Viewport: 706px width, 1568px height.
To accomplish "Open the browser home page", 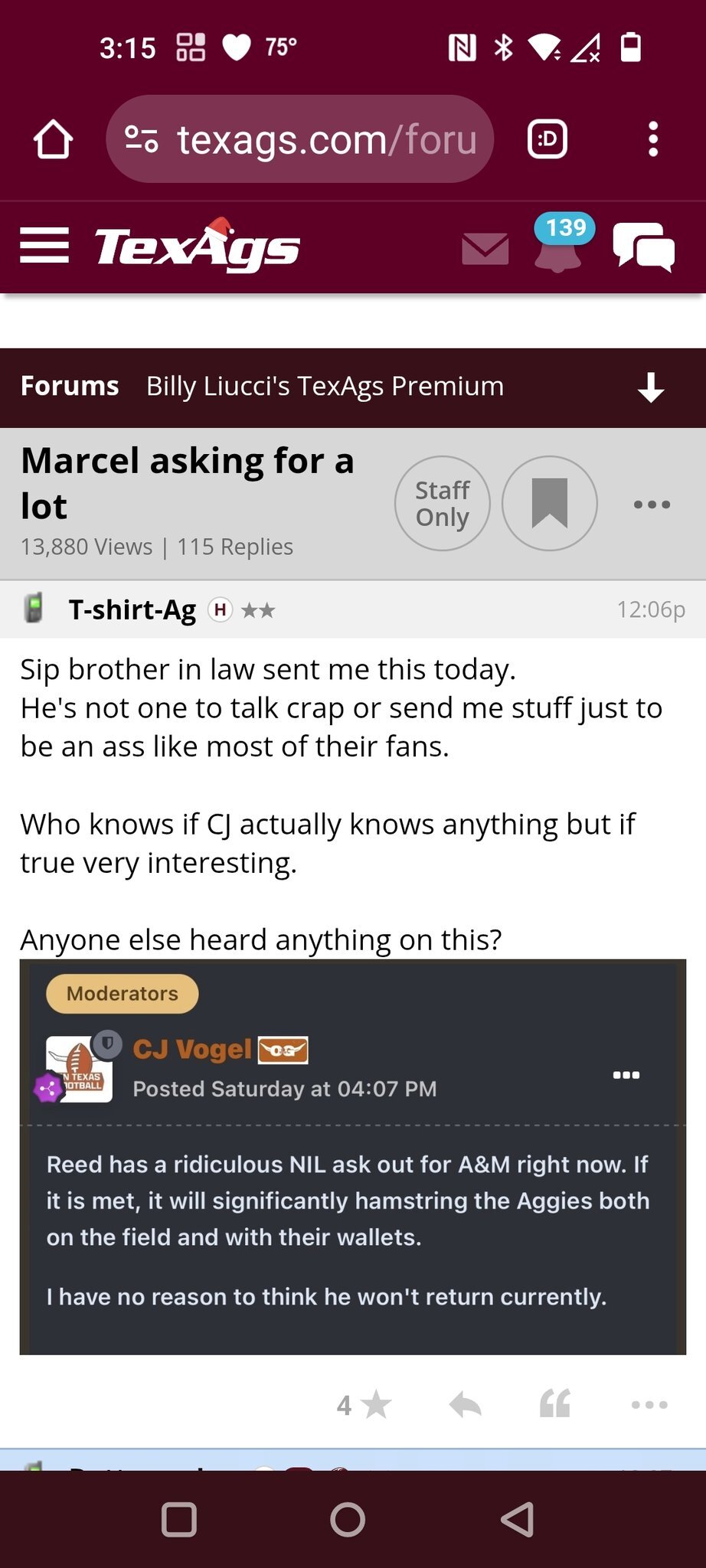I will coord(53,140).
